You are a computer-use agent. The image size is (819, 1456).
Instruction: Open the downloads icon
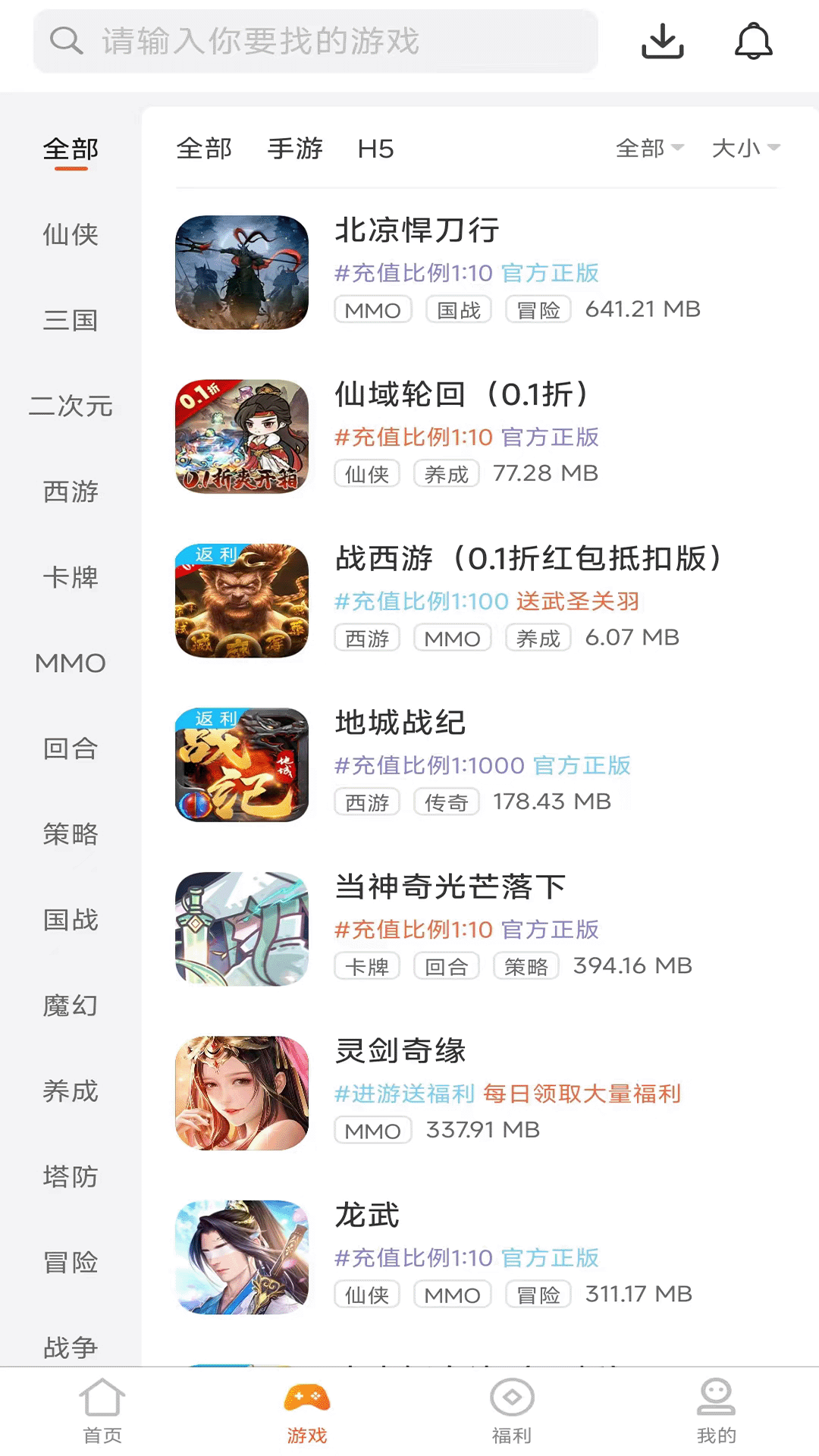pos(662,42)
